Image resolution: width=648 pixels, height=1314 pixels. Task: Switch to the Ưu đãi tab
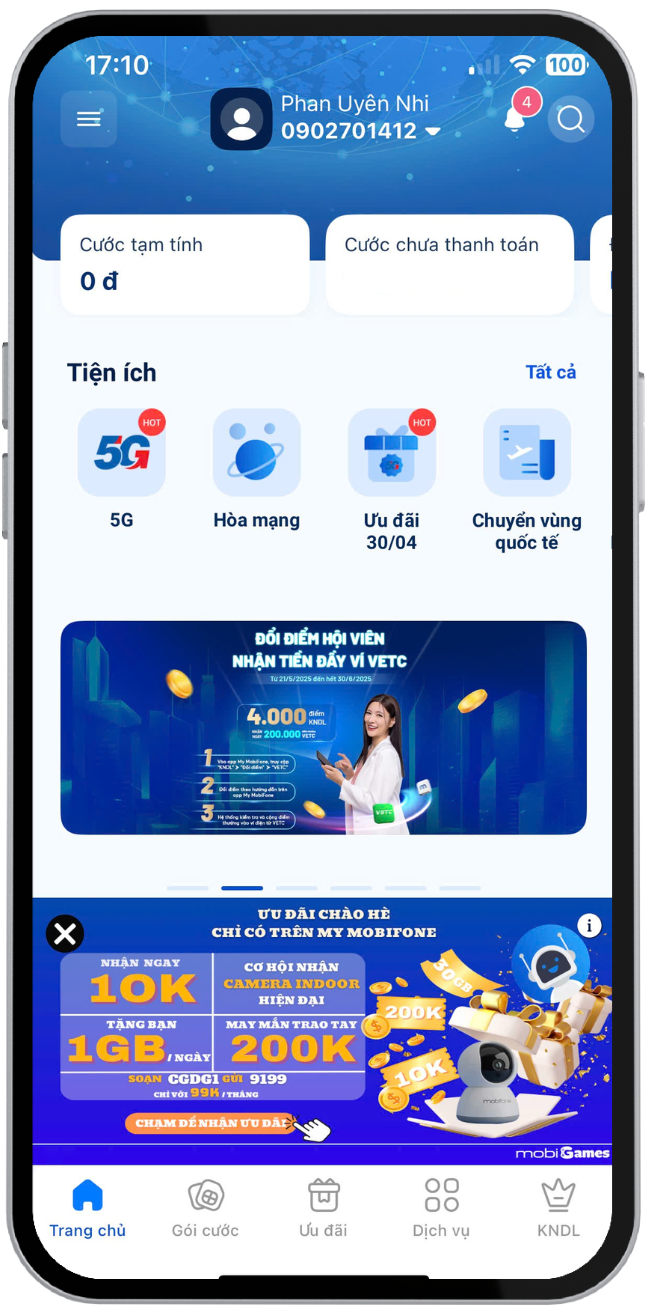coord(323,1208)
